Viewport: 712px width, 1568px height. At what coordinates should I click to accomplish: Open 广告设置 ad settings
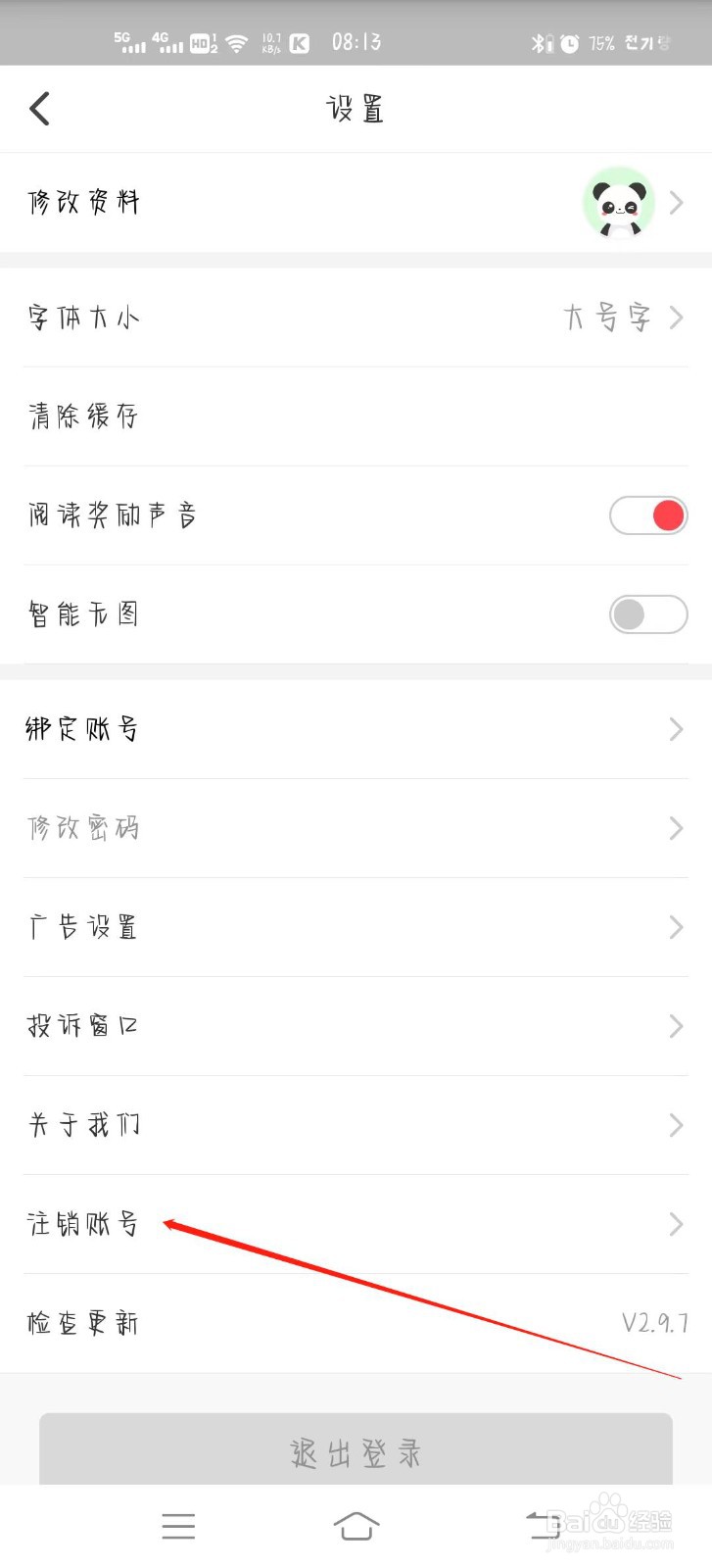tap(356, 927)
